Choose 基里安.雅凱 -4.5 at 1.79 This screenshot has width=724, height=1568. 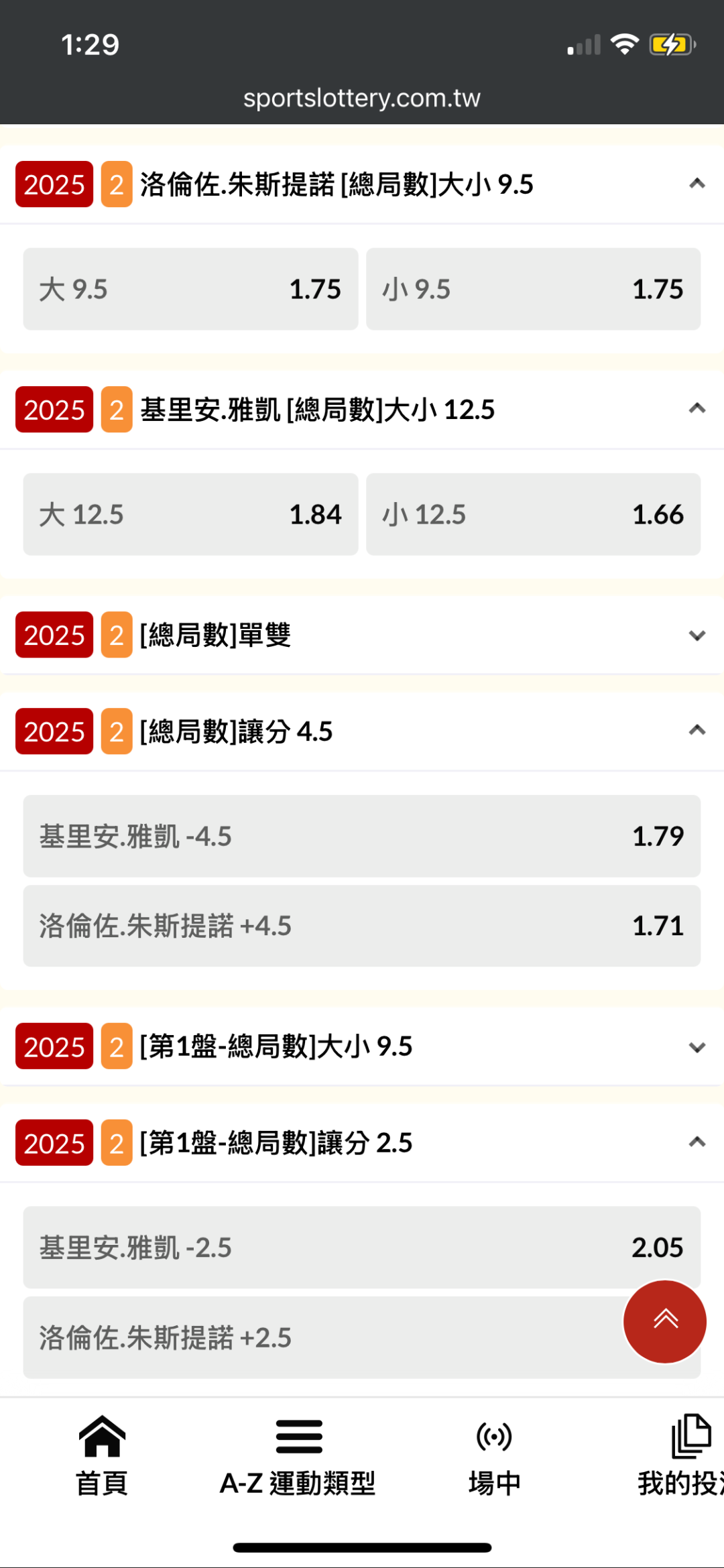[x=361, y=836]
